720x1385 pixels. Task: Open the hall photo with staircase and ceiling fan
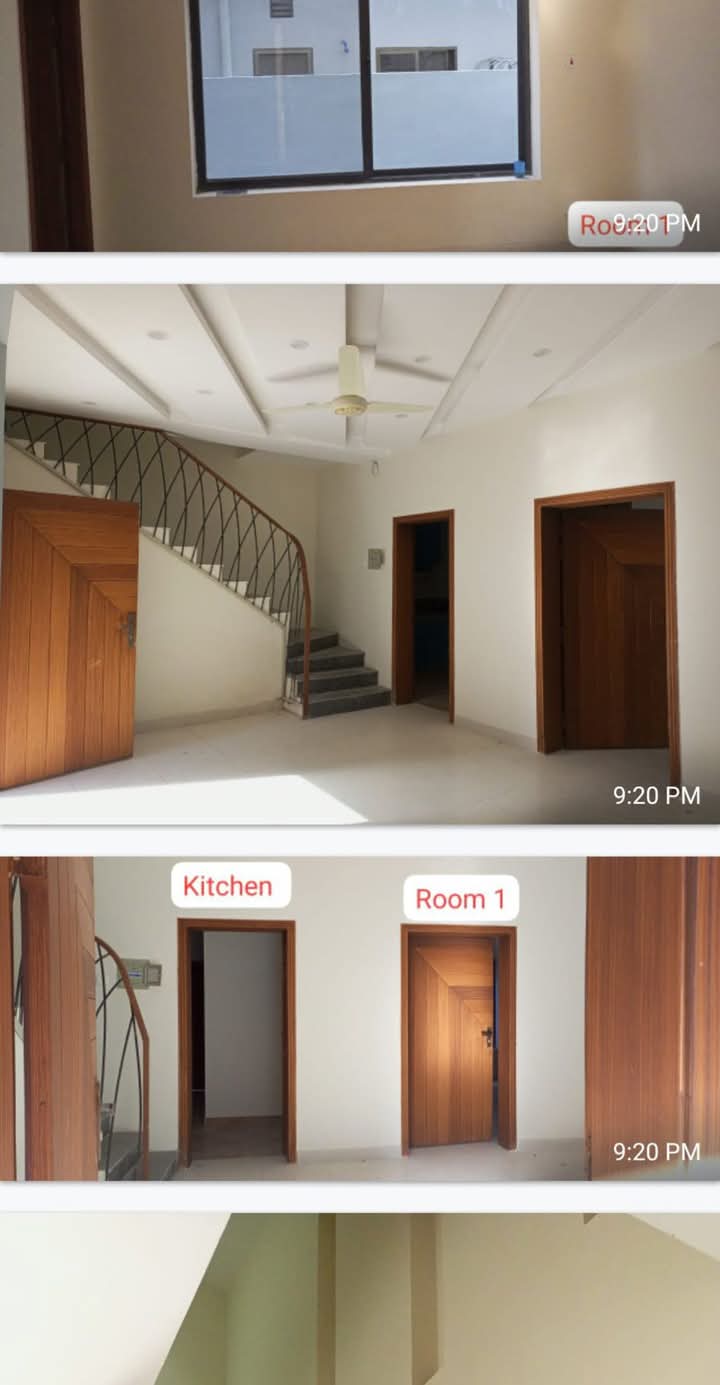tap(360, 555)
